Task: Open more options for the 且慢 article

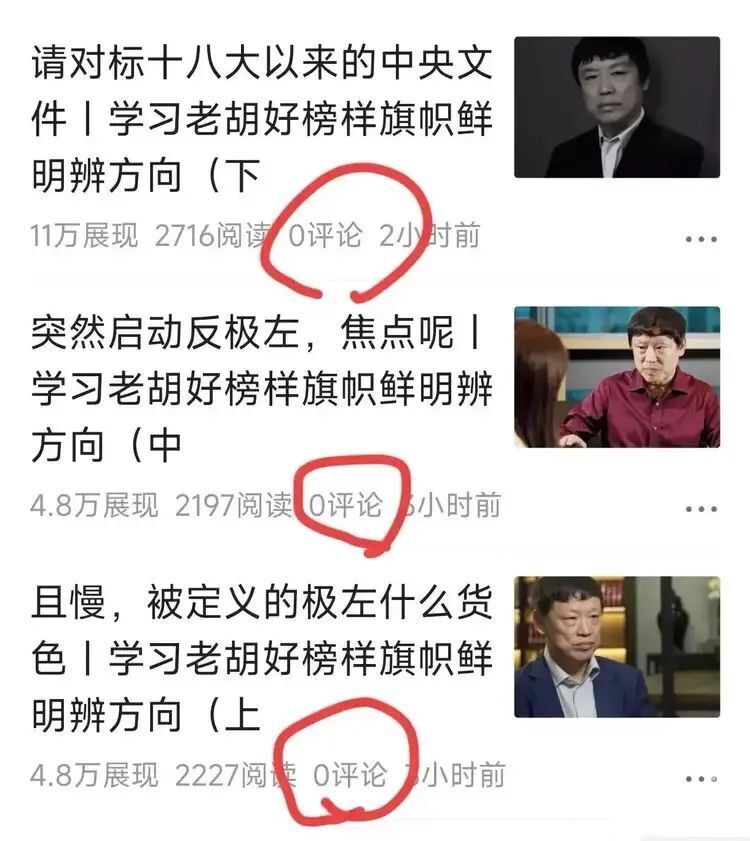Action: pyautogui.click(x=701, y=778)
